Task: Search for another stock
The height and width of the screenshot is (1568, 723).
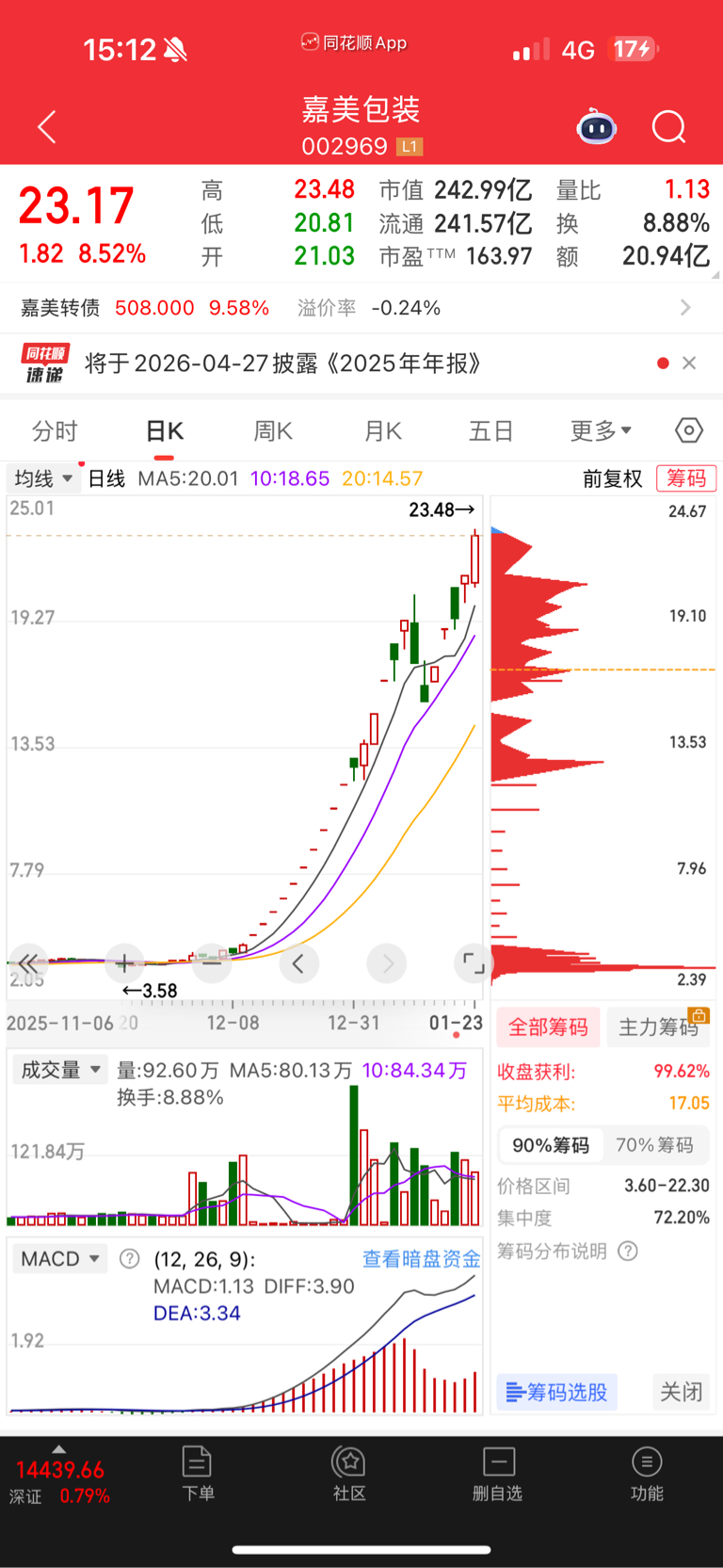Action: [x=668, y=127]
